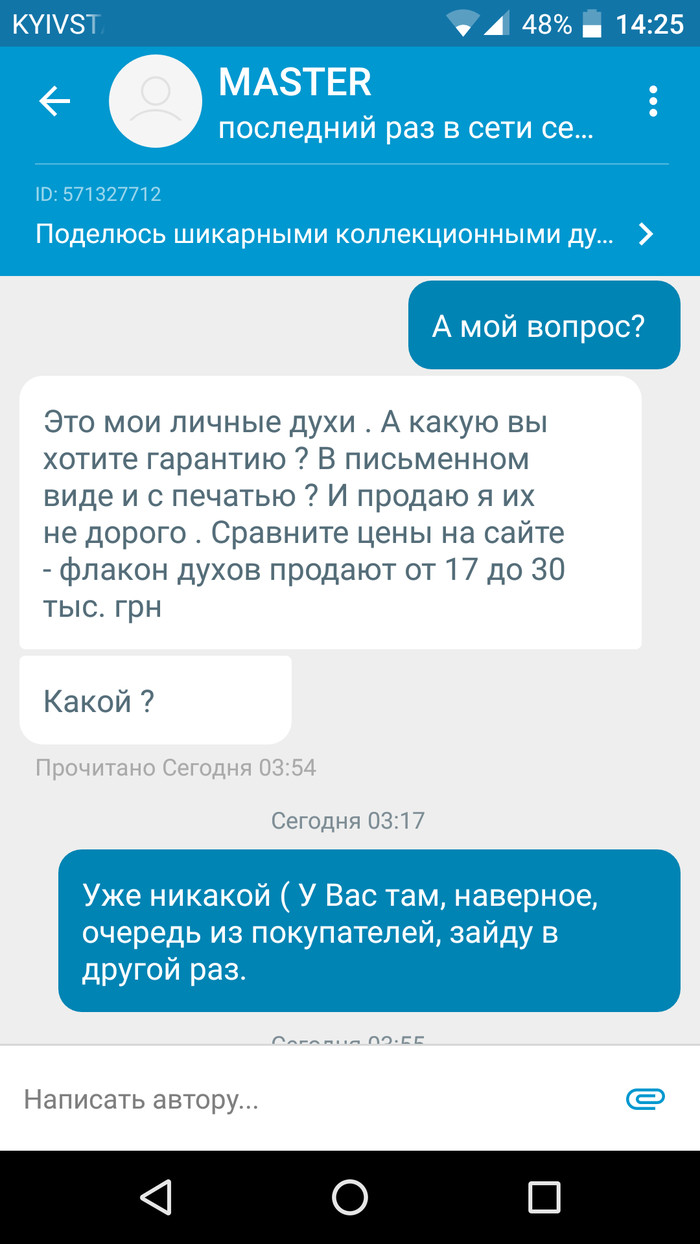Open the three-dot overflow menu

pyautogui.click(x=653, y=101)
